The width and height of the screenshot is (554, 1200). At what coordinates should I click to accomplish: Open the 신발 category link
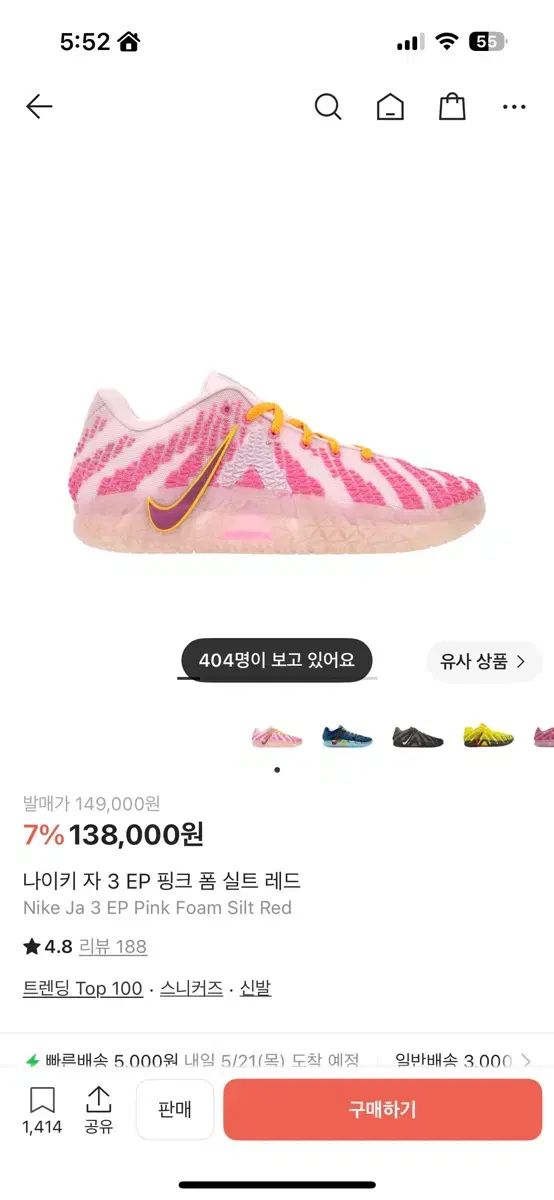[x=255, y=988]
